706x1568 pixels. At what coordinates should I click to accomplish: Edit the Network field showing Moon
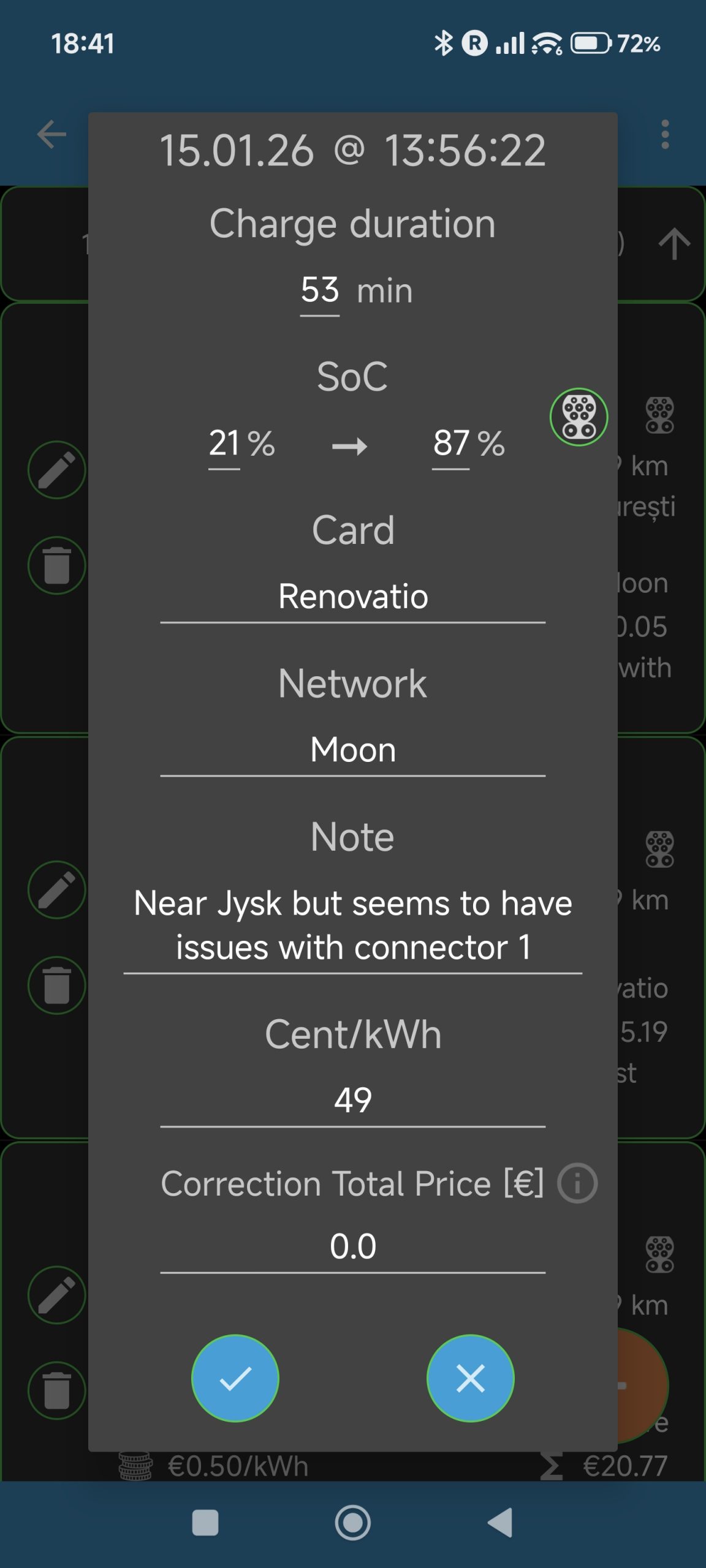point(353,750)
